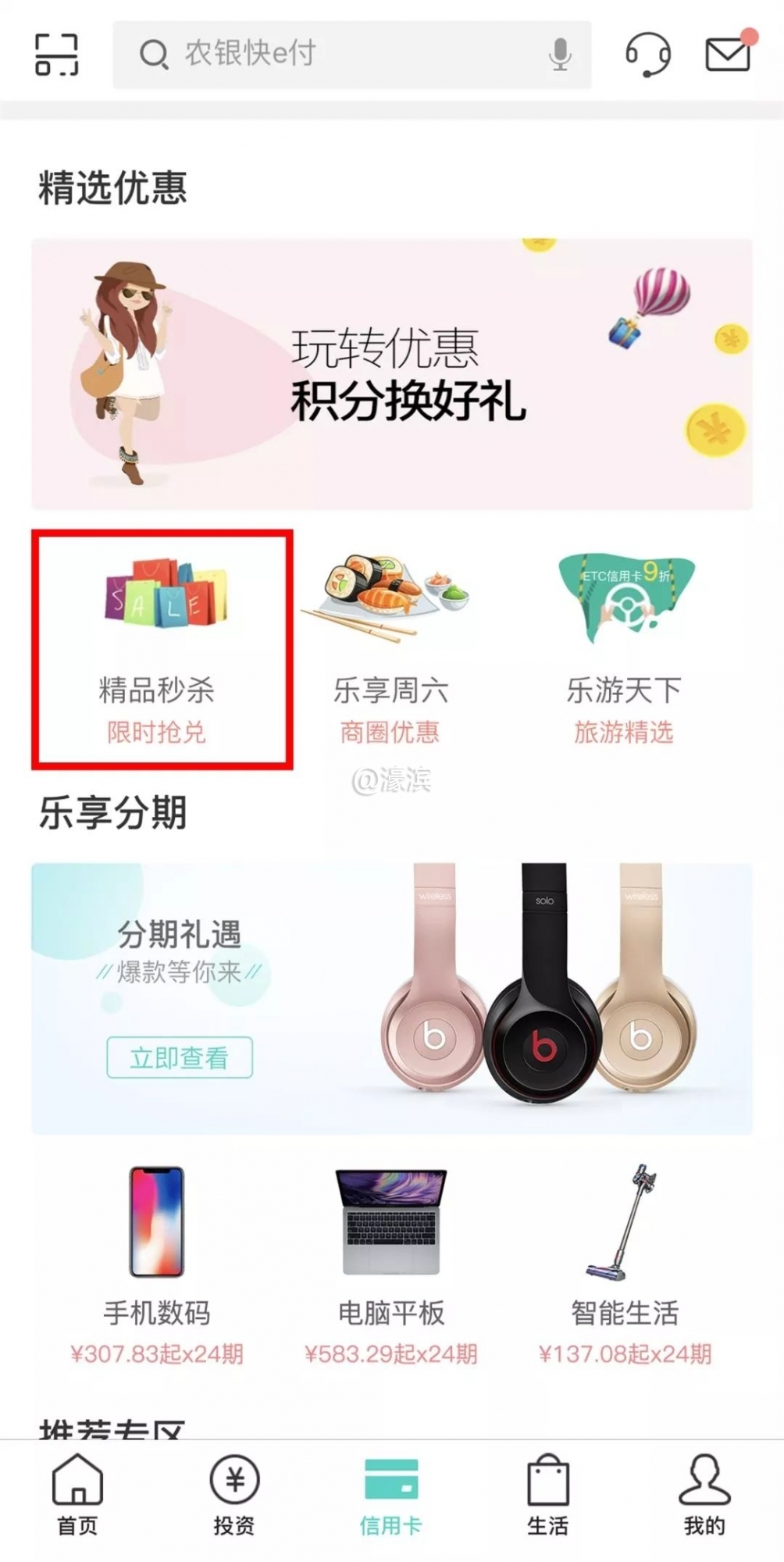Open the 积分换好礼 promotion banner

click(392, 375)
